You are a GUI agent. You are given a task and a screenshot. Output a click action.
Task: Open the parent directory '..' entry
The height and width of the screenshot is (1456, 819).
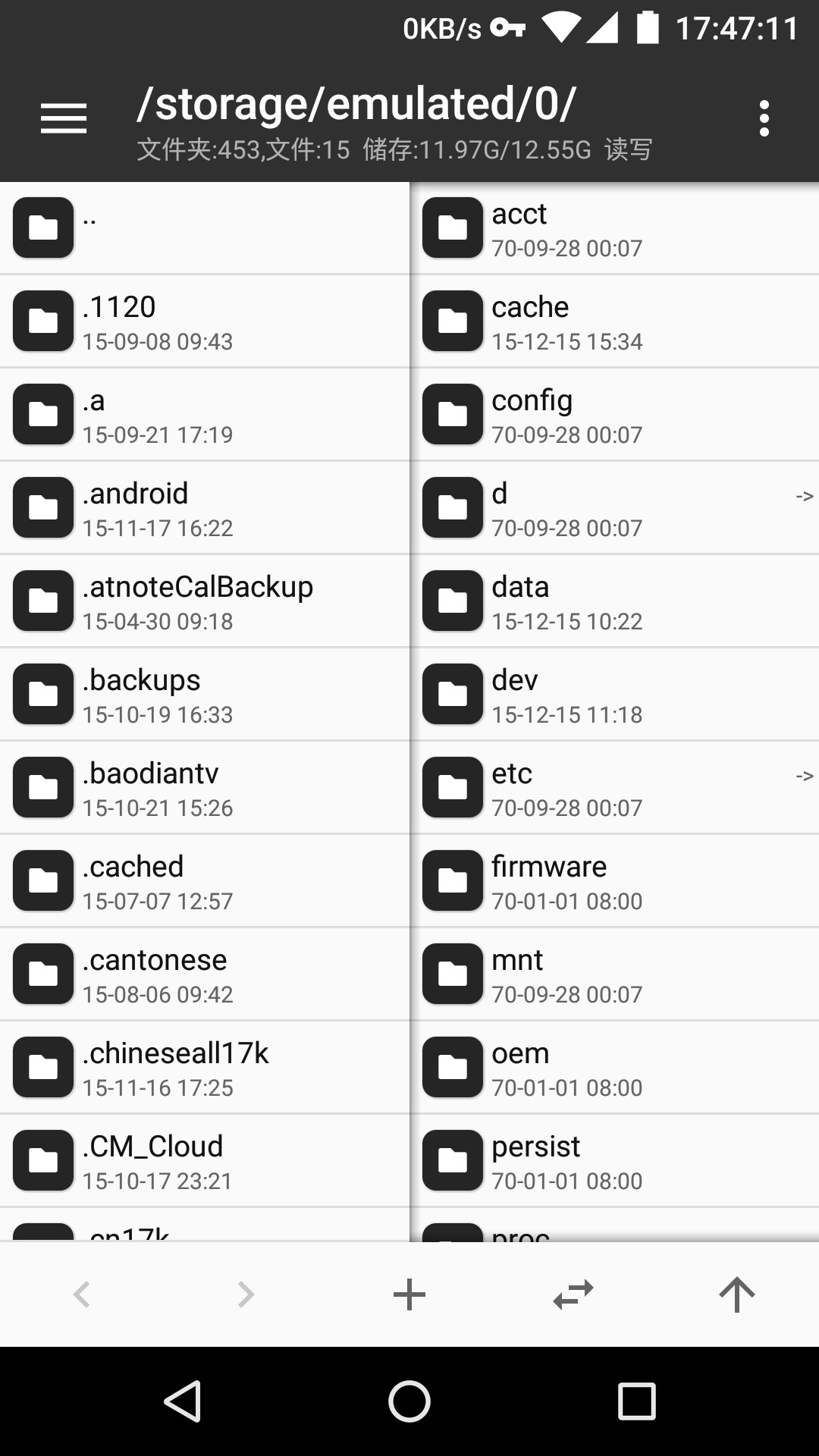tap(205, 228)
